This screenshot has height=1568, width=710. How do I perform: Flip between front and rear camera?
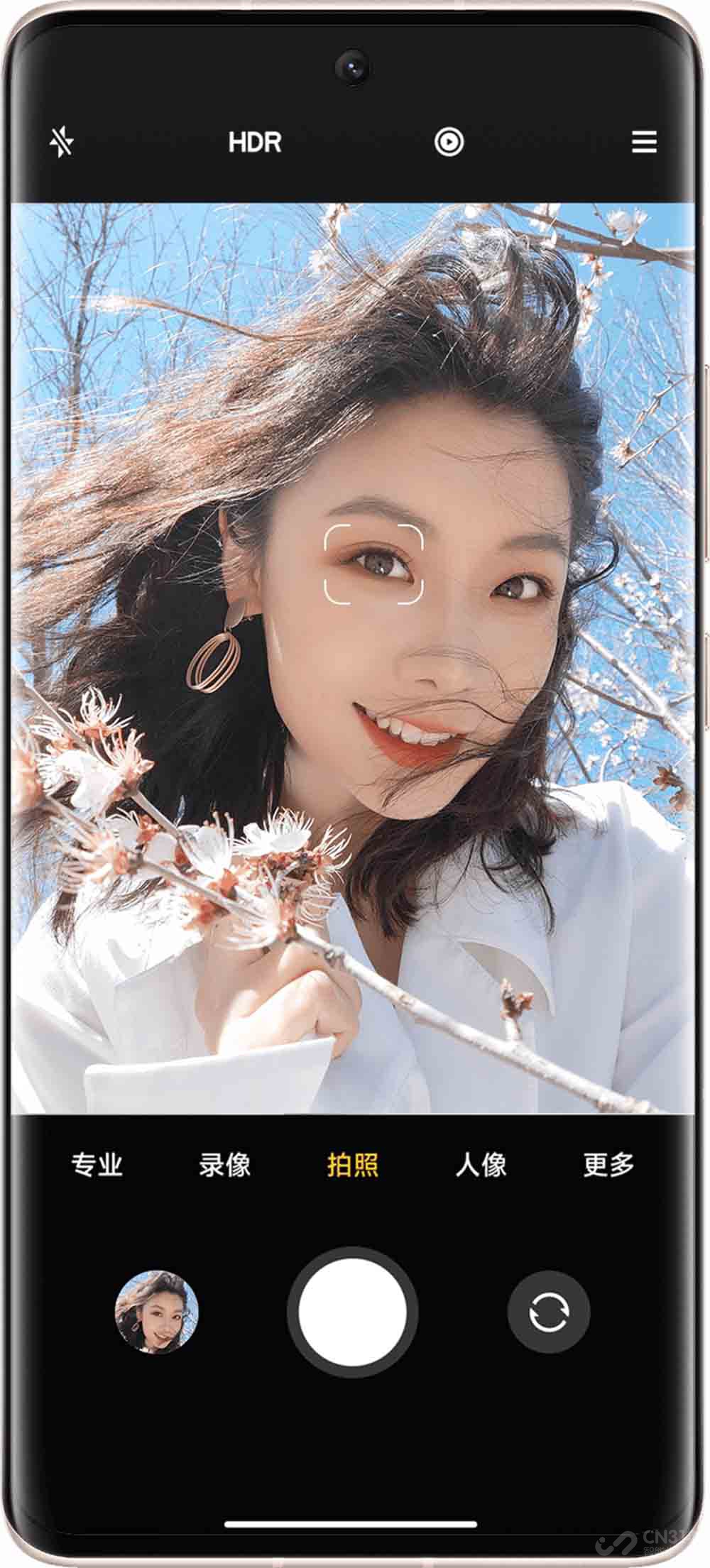click(549, 1312)
